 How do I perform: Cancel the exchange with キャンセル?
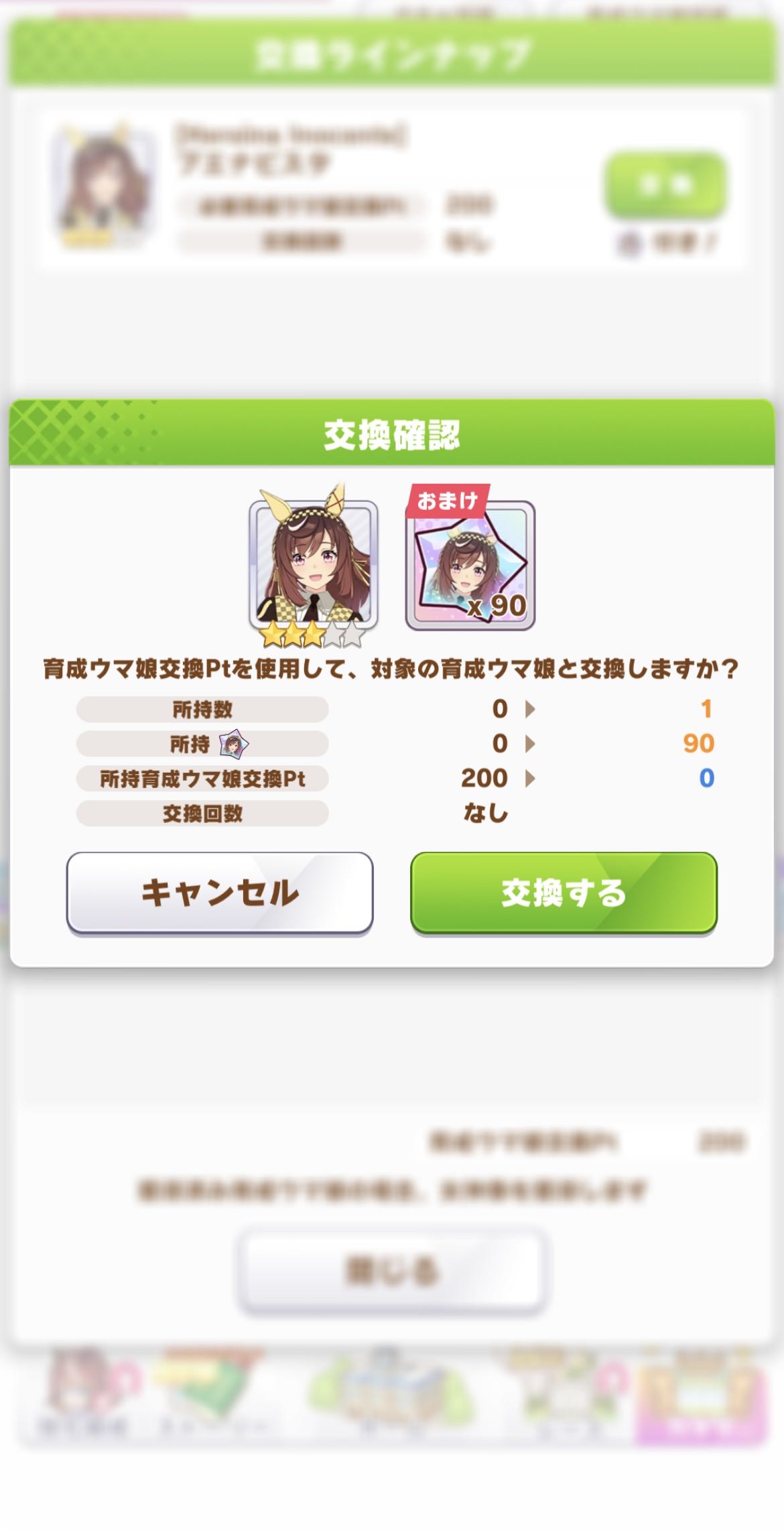(x=220, y=892)
